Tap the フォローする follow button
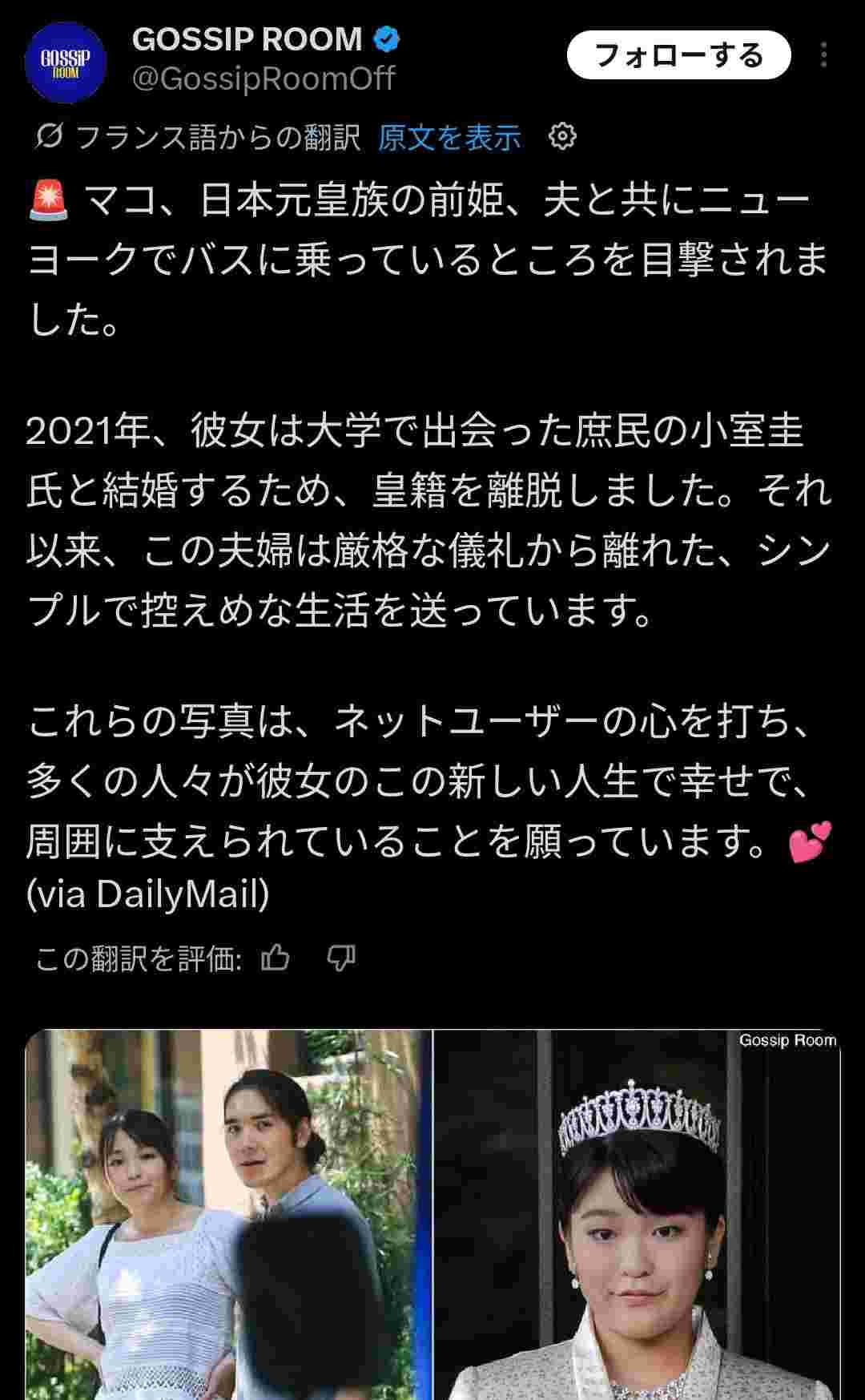Viewport: 865px width, 1400px height. coord(678,55)
